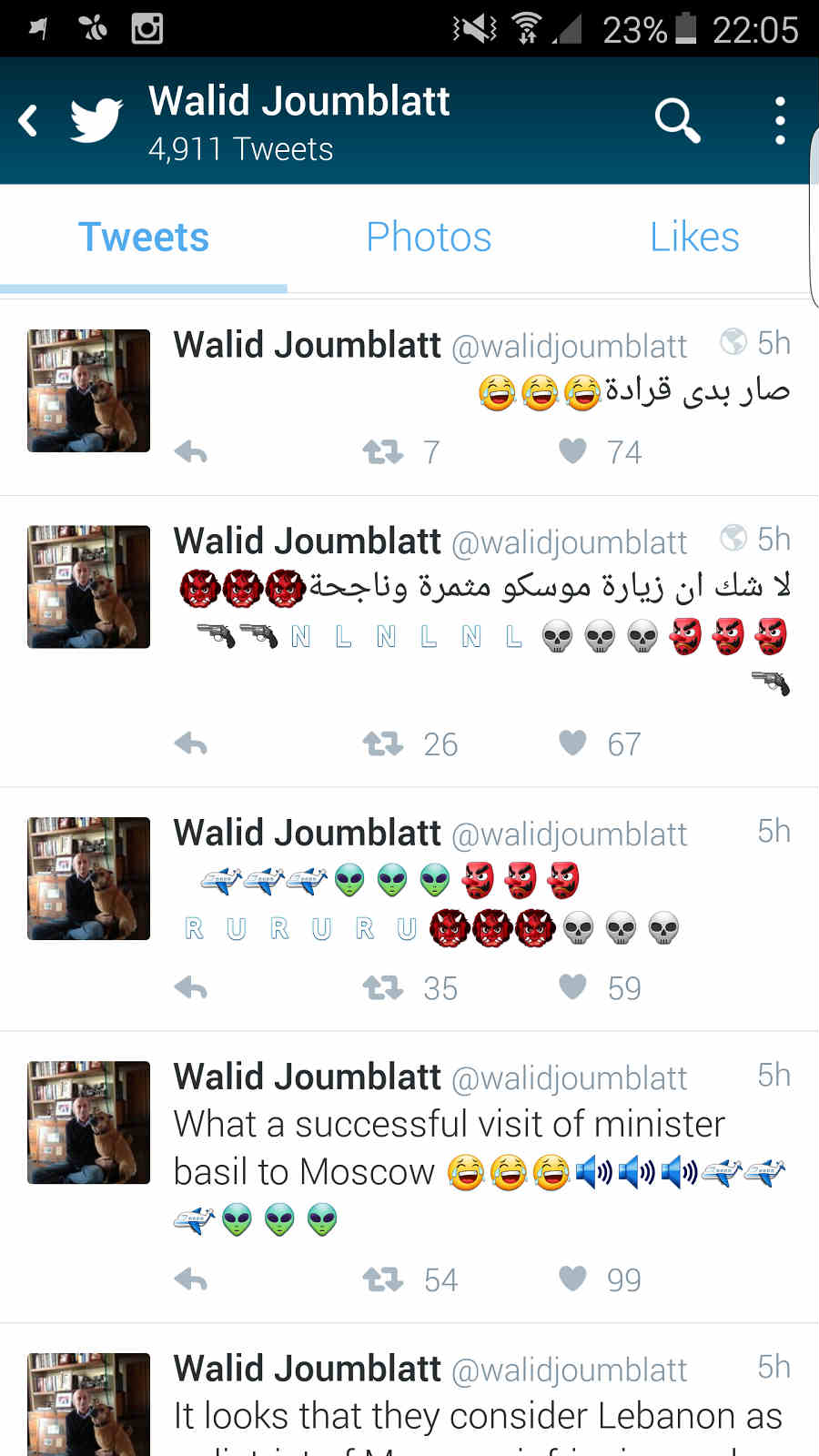Reply to the tweet with 26 retweets
Screen dimensions: 819x1456
pyautogui.click(x=191, y=743)
